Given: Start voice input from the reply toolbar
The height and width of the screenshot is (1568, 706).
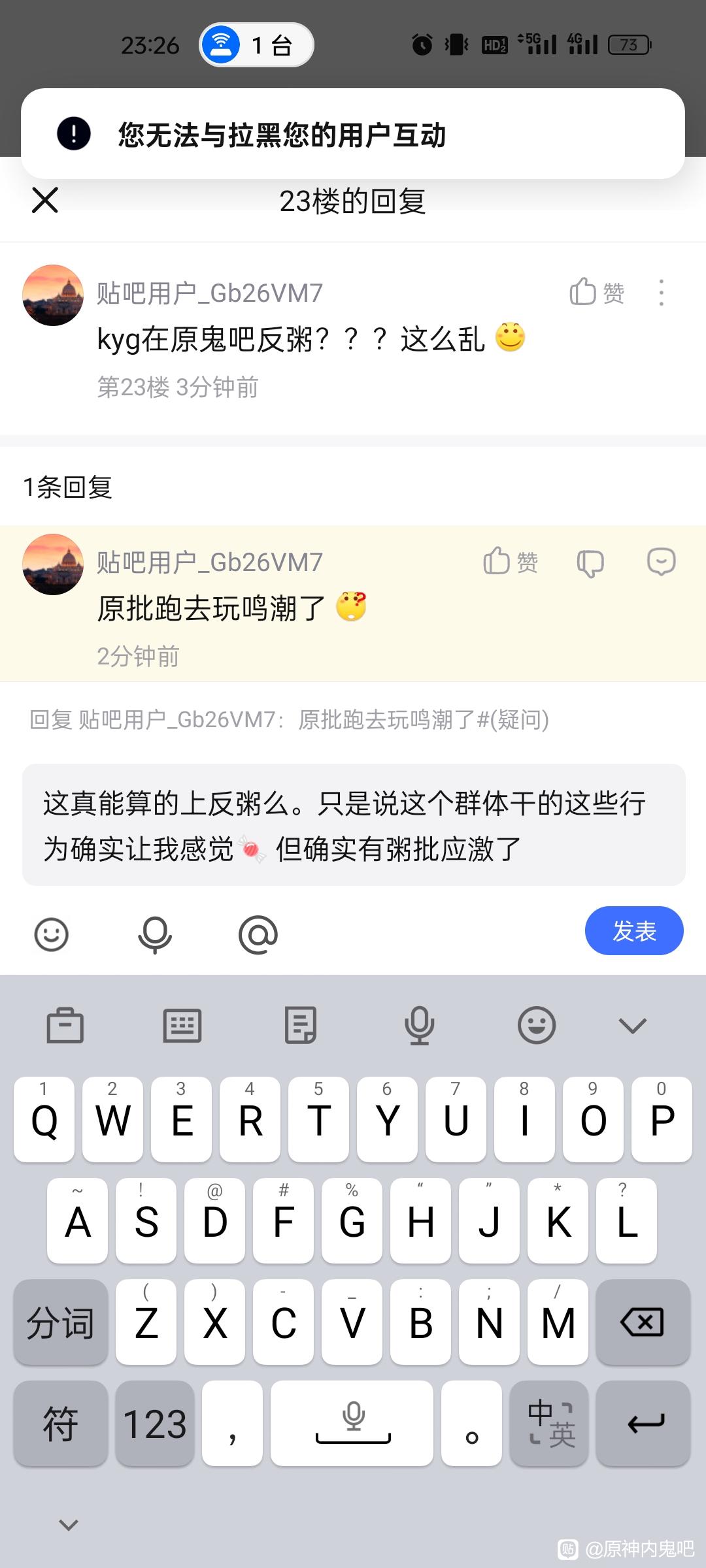Looking at the screenshot, I should (x=155, y=934).
